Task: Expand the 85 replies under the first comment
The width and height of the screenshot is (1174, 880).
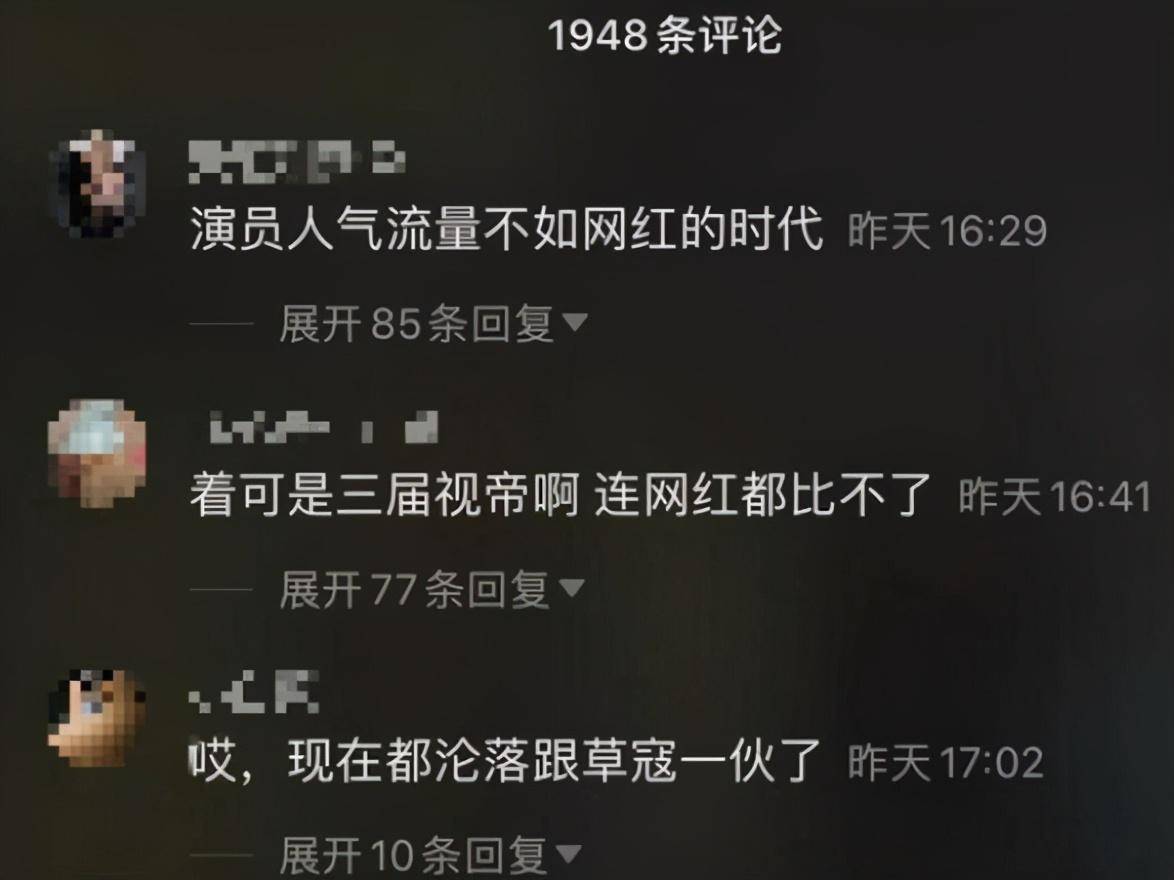Action: pyautogui.click(x=432, y=325)
